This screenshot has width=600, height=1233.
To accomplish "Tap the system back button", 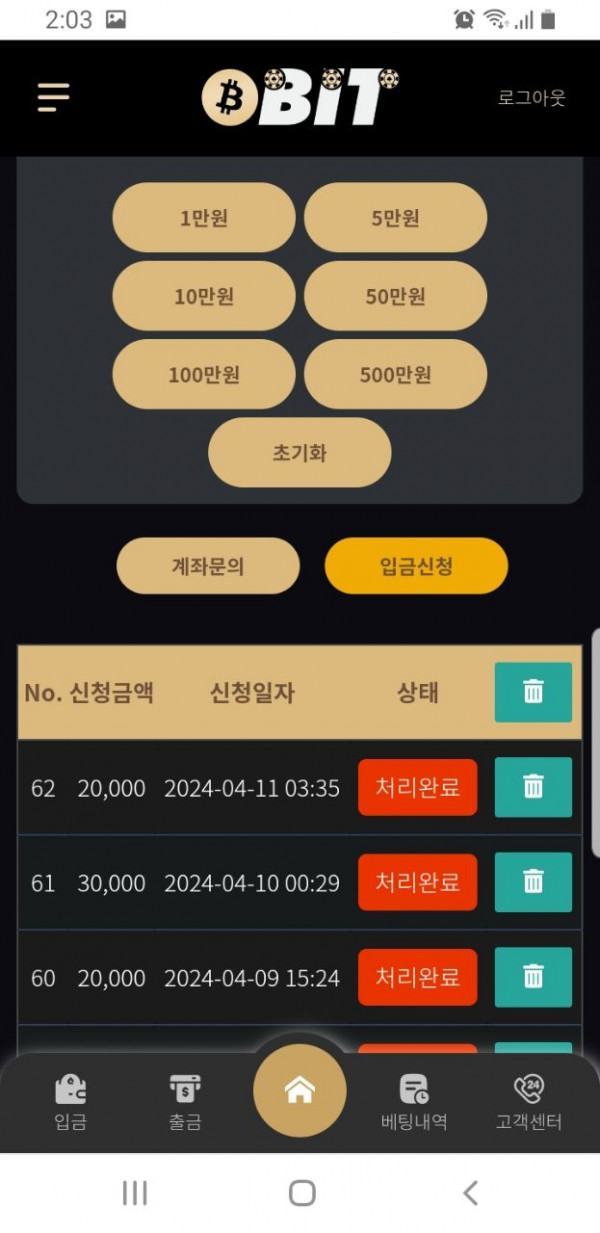I will [x=470, y=1192].
